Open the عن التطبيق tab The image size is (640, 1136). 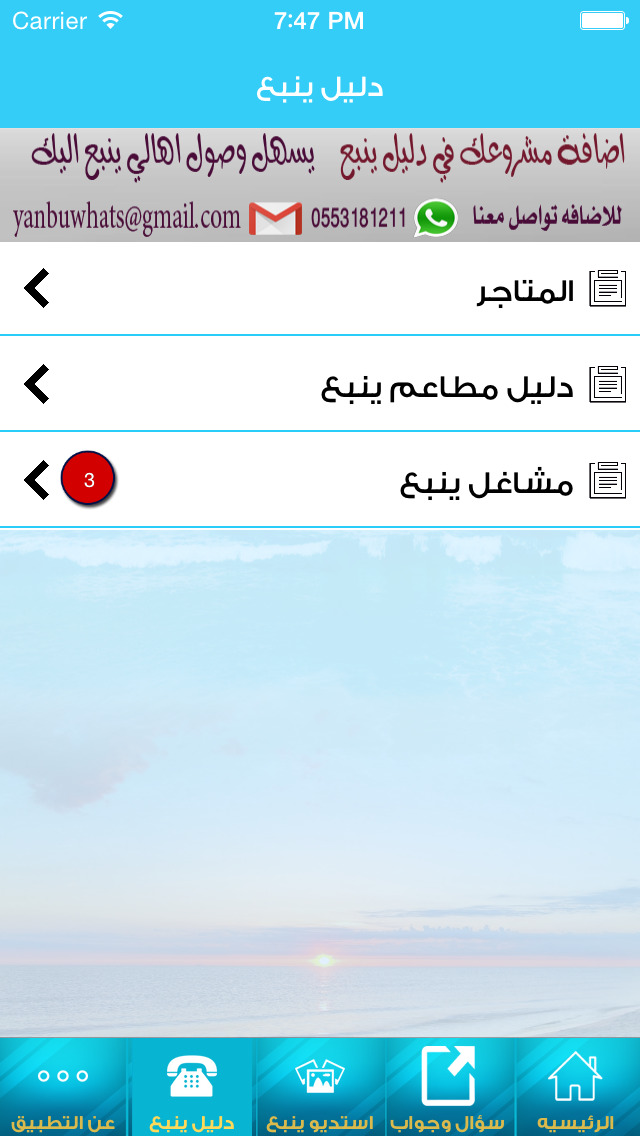(64, 1087)
